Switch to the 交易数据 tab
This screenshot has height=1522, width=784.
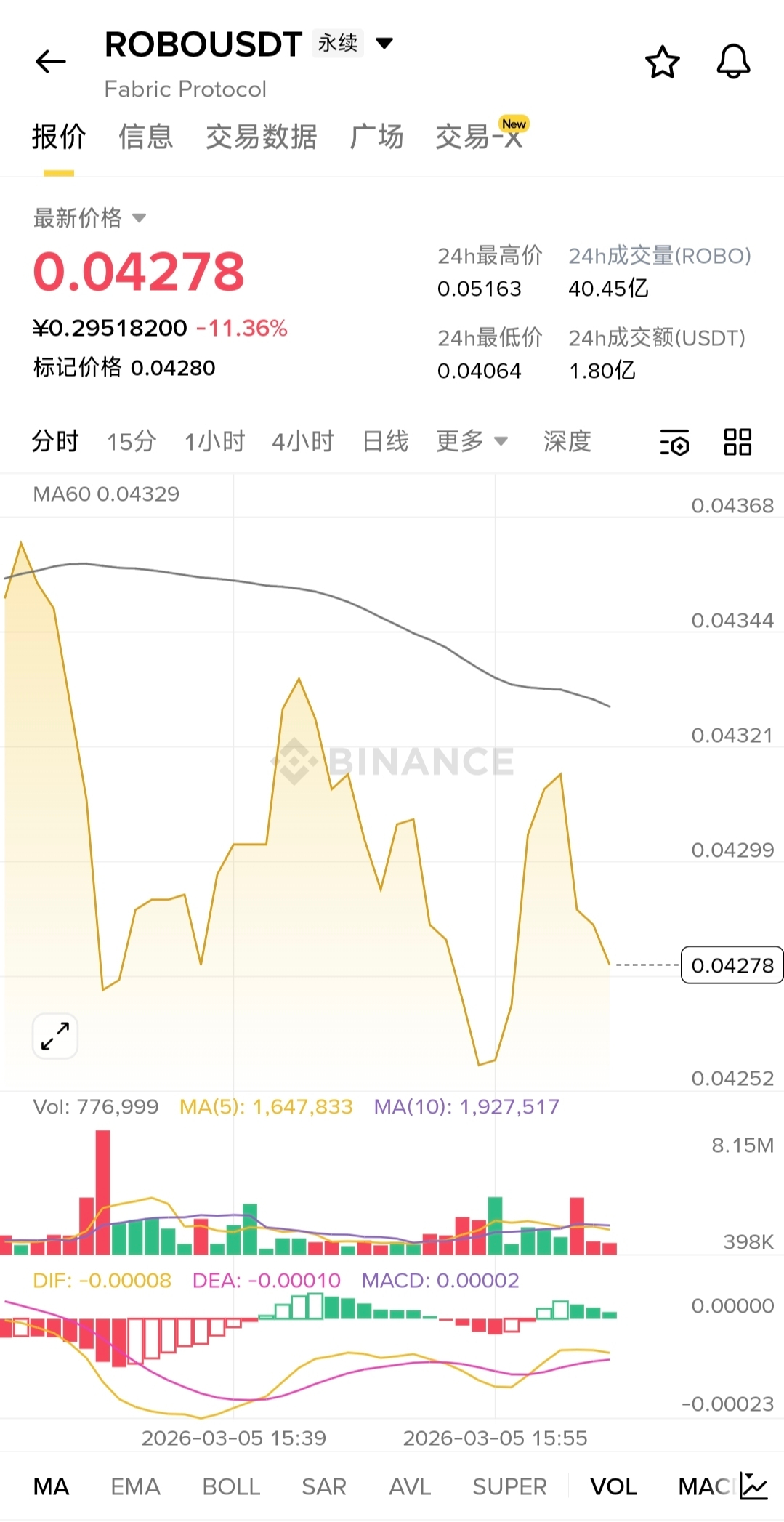pos(261,137)
